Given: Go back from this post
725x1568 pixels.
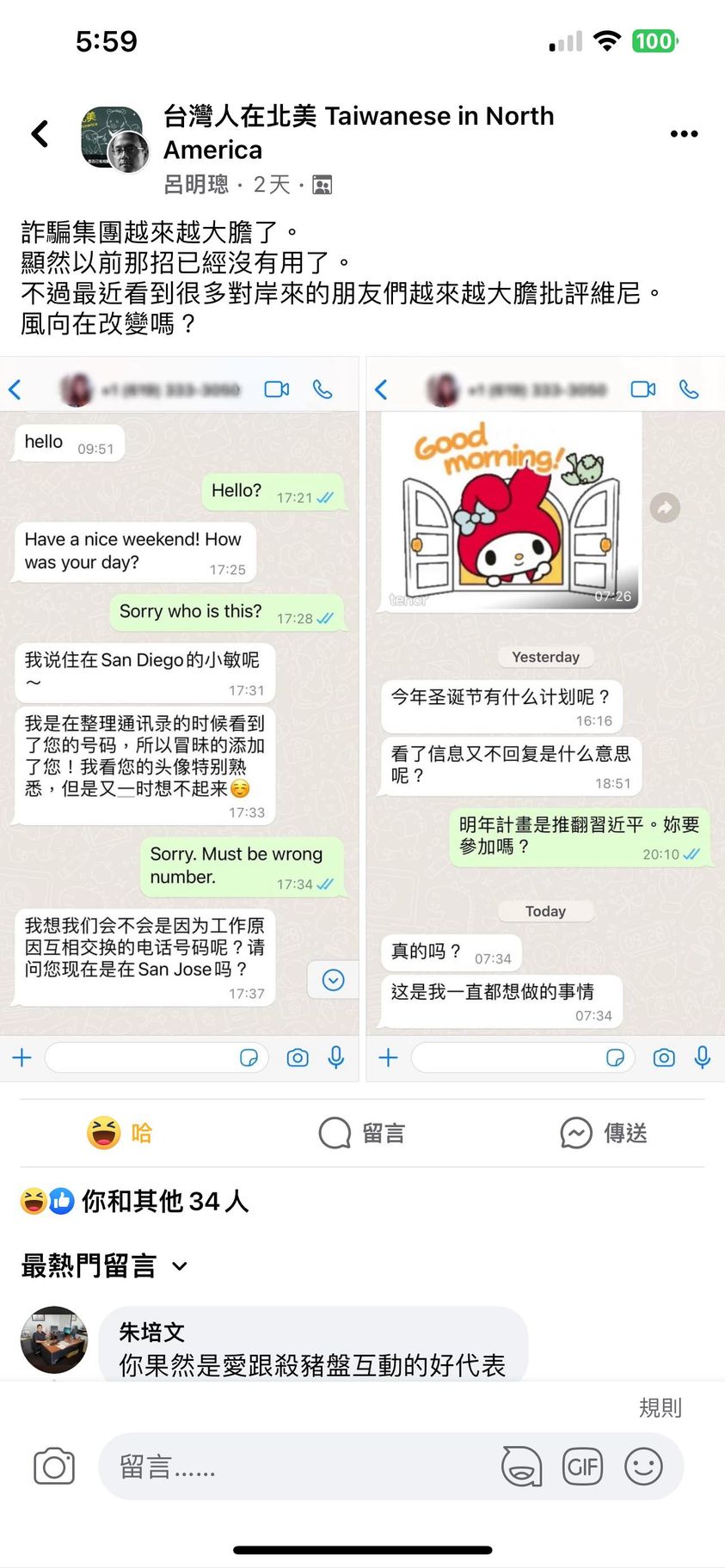Looking at the screenshot, I should [x=40, y=133].
